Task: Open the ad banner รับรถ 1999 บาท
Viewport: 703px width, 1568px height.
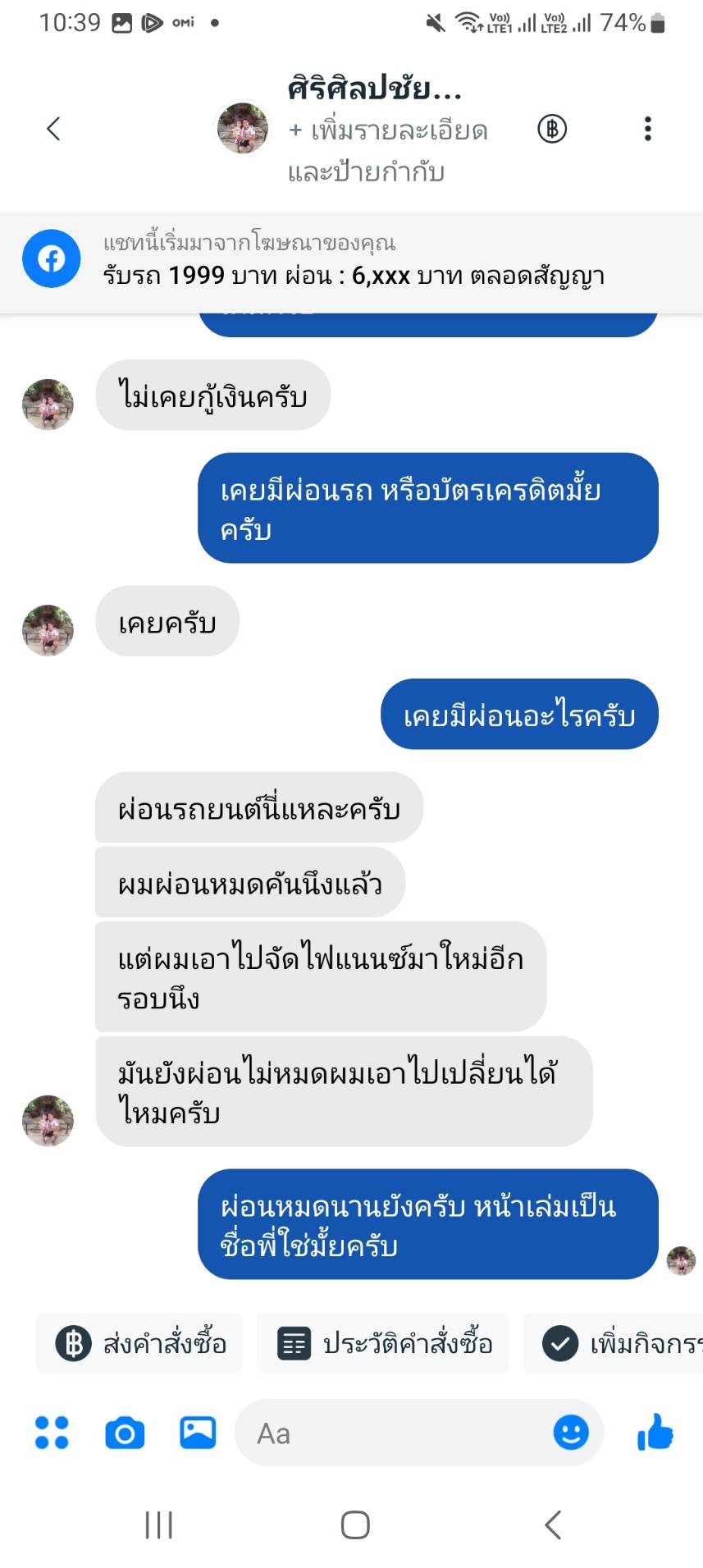Action: (x=351, y=260)
